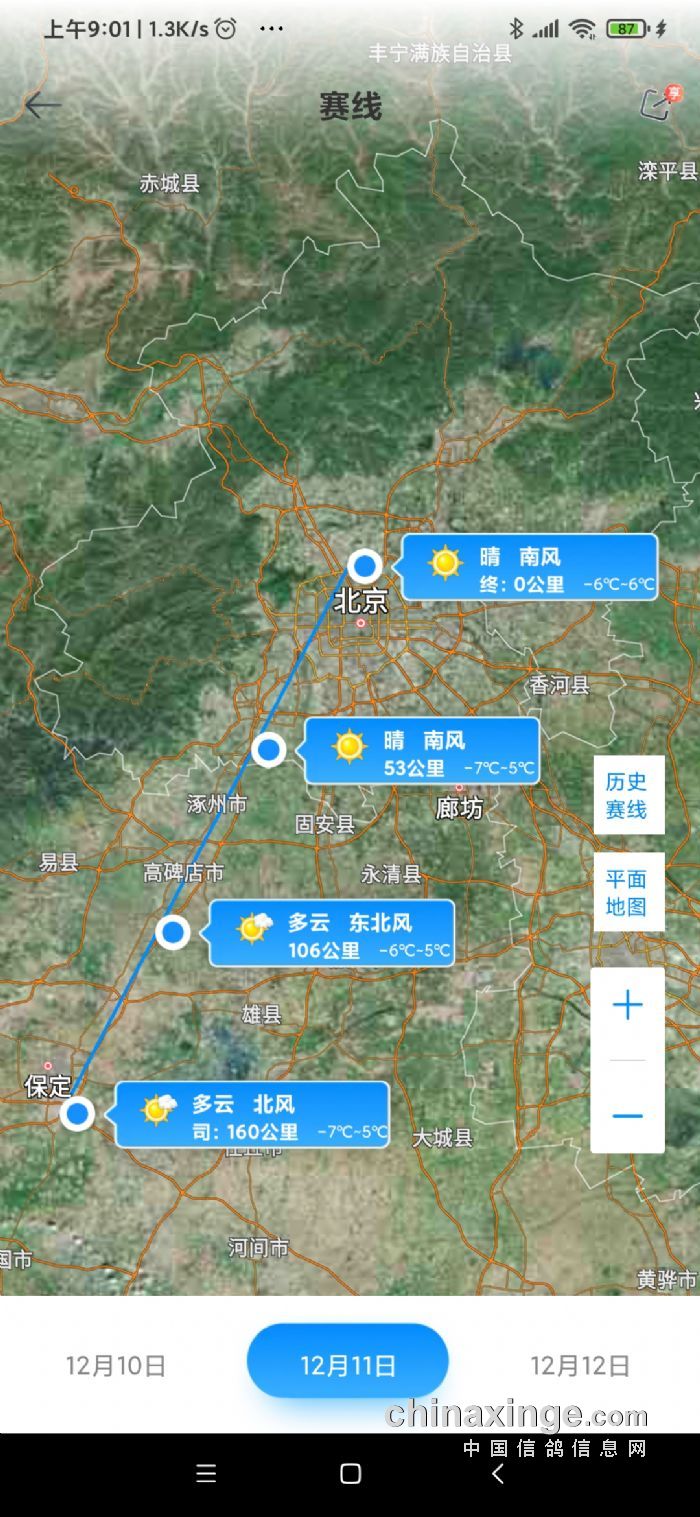
Task: Switch to the 12月12日 date tab
Action: tap(580, 1365)
